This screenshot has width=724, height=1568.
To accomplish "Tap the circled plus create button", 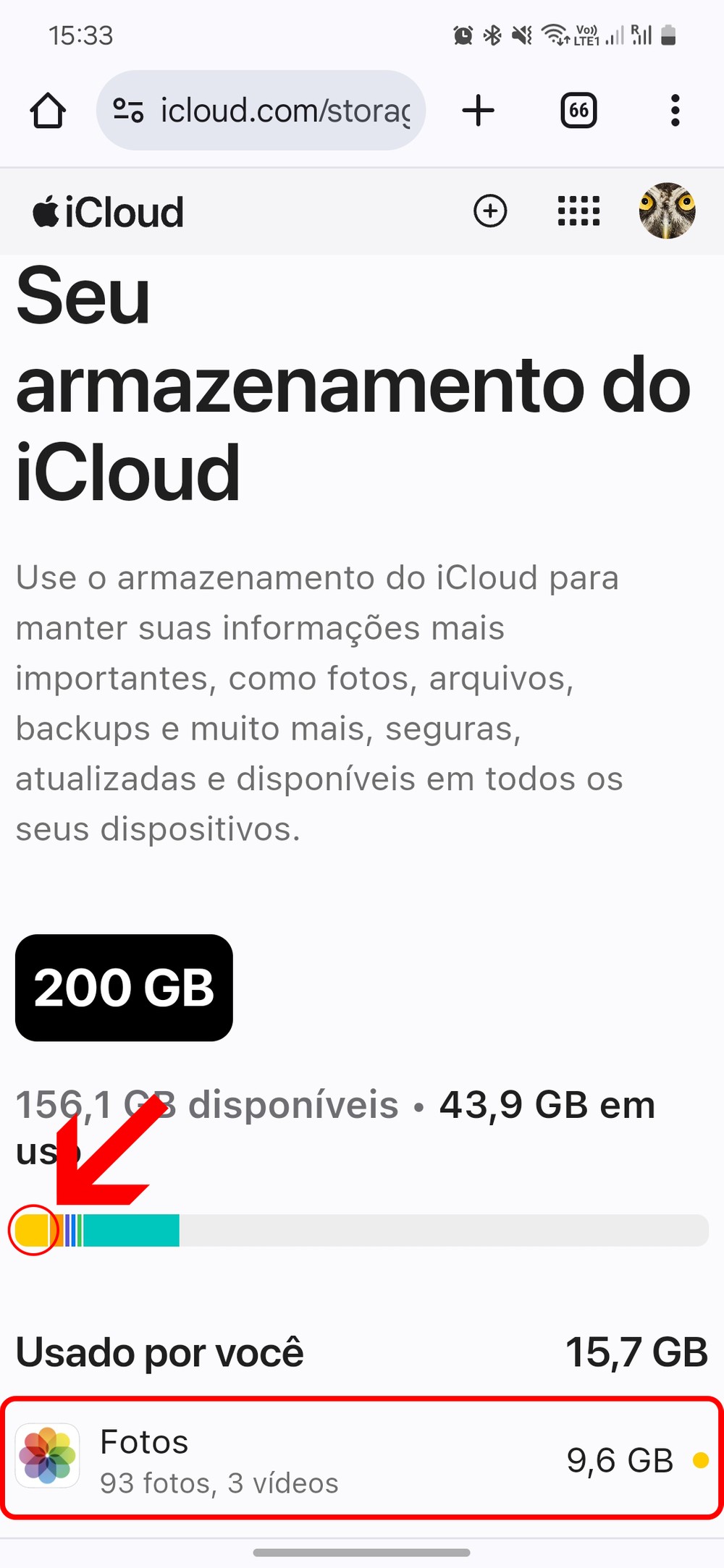I will 490,211.
